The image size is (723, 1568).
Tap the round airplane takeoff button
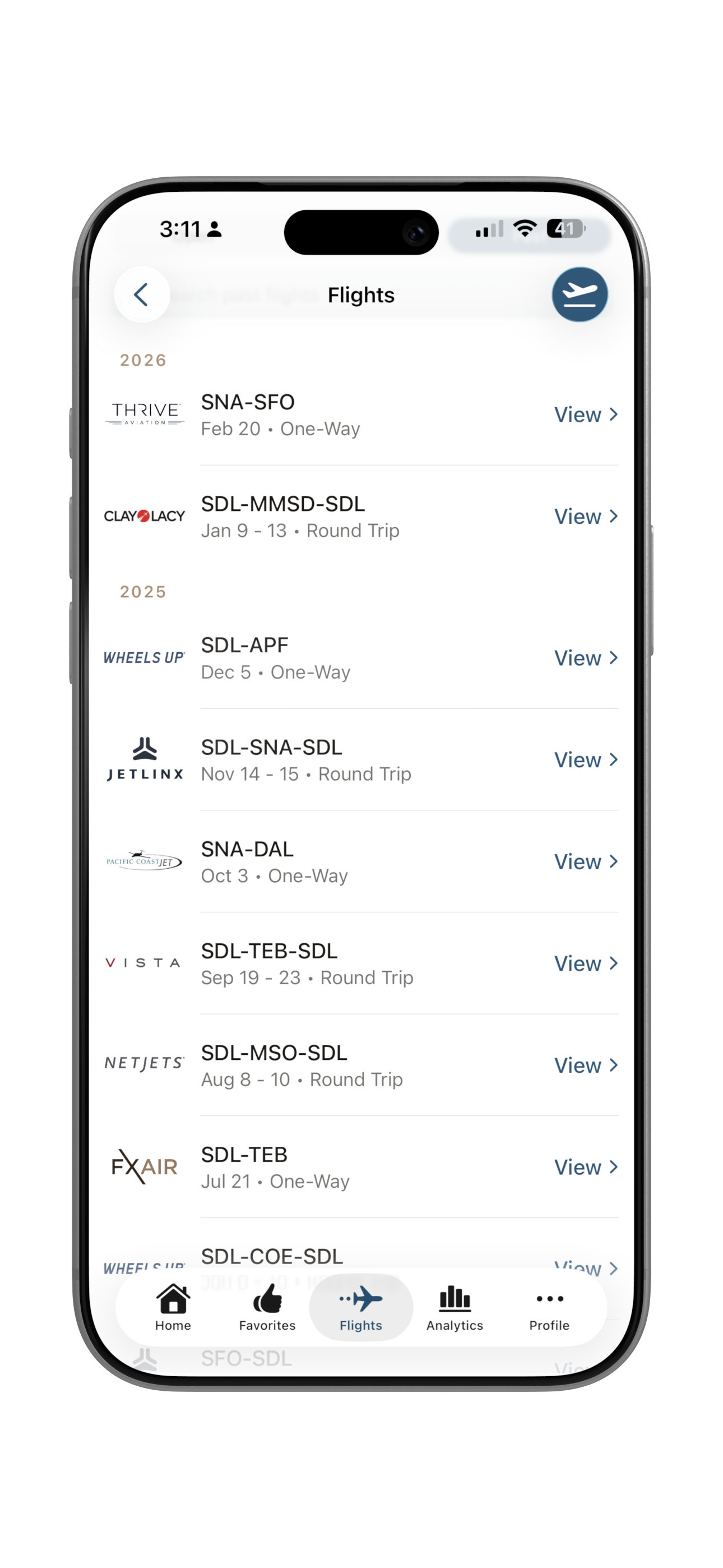(x=580, y=294)
